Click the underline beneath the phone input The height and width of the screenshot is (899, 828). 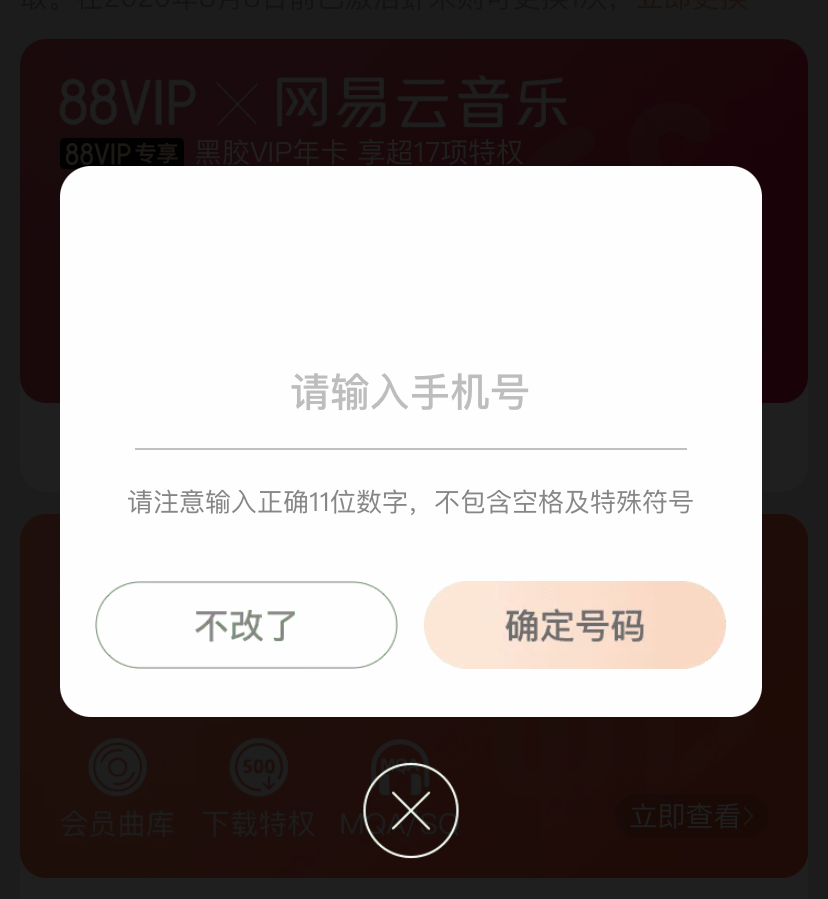pyautogui.click(x=410, y=448)
